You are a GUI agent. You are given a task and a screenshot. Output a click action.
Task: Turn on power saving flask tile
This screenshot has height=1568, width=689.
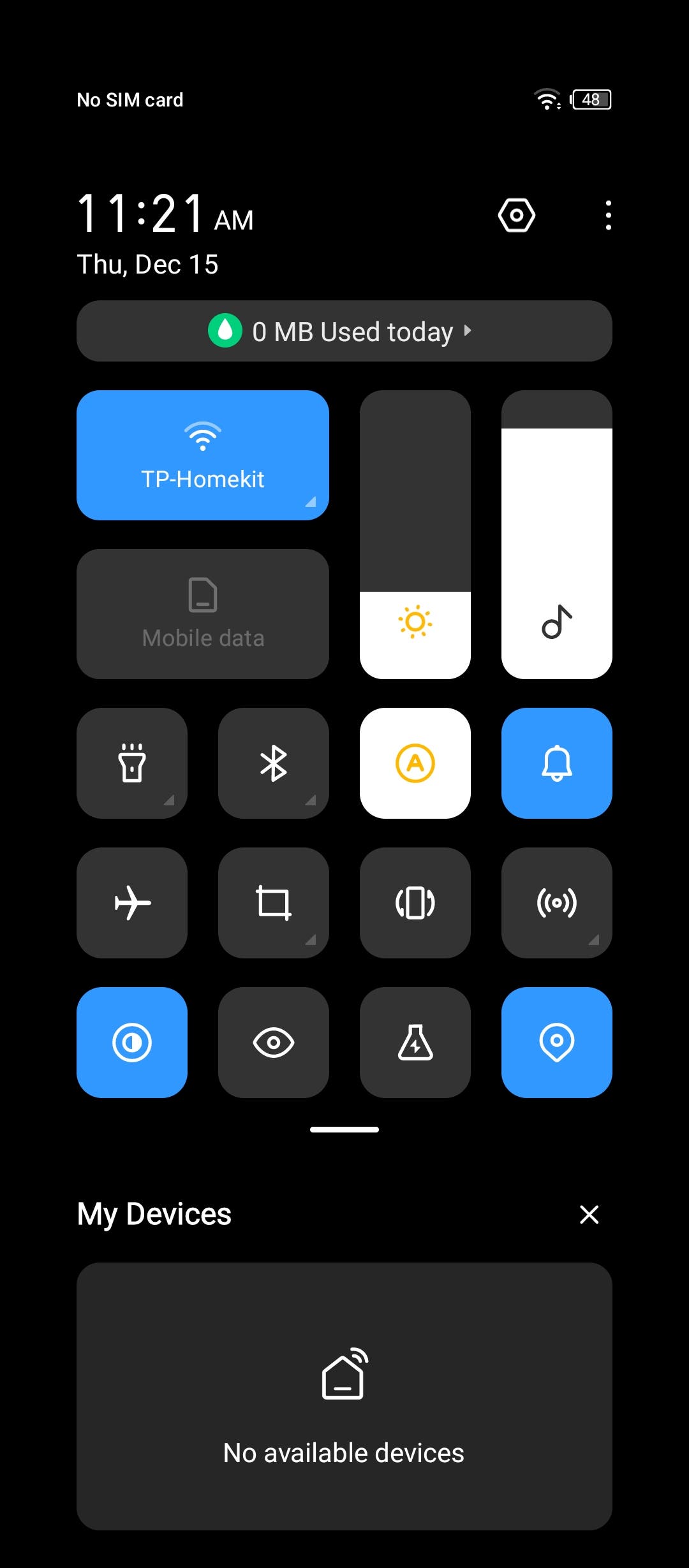click(415, 1043)
